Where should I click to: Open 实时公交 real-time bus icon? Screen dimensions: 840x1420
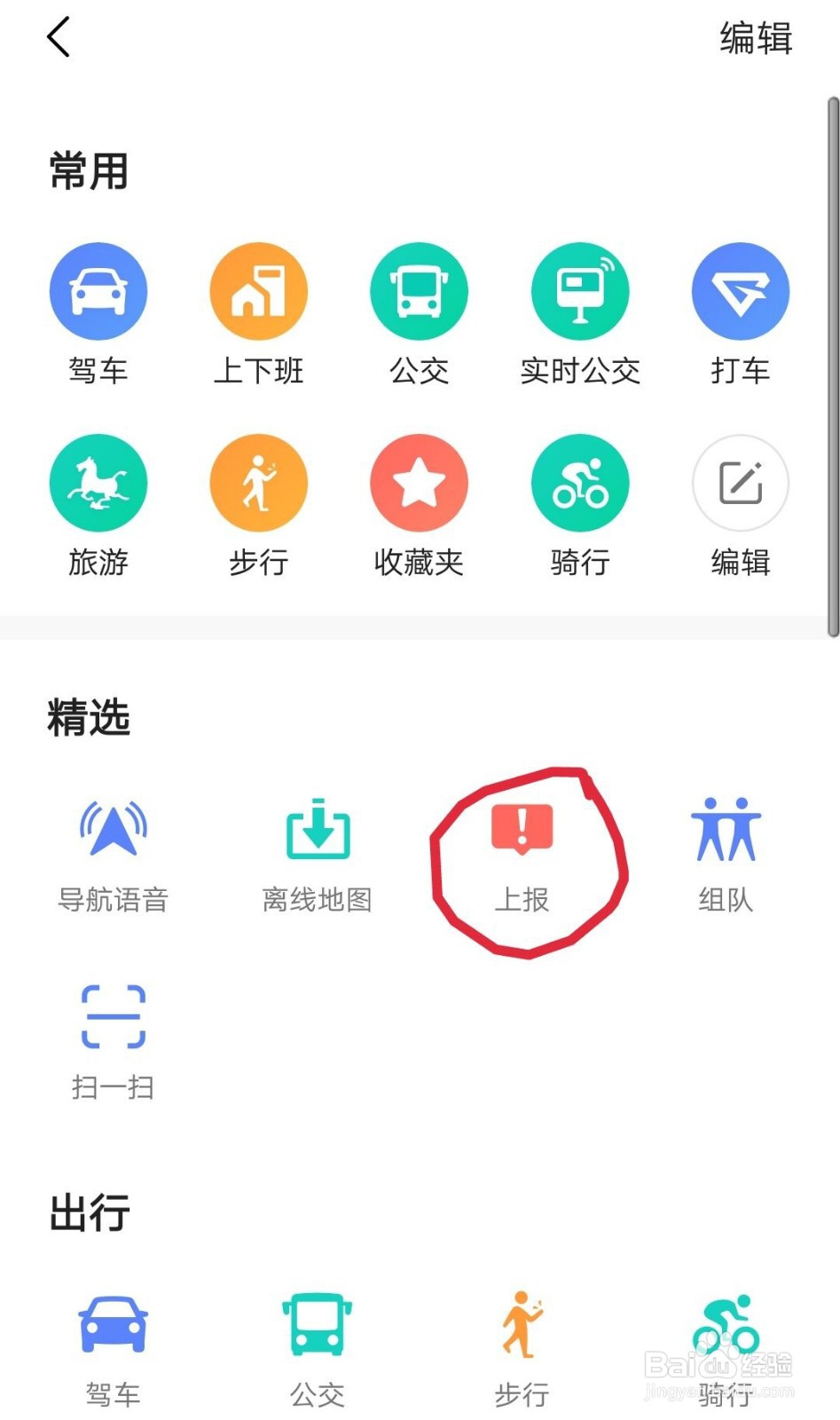(x=579, y=290)
